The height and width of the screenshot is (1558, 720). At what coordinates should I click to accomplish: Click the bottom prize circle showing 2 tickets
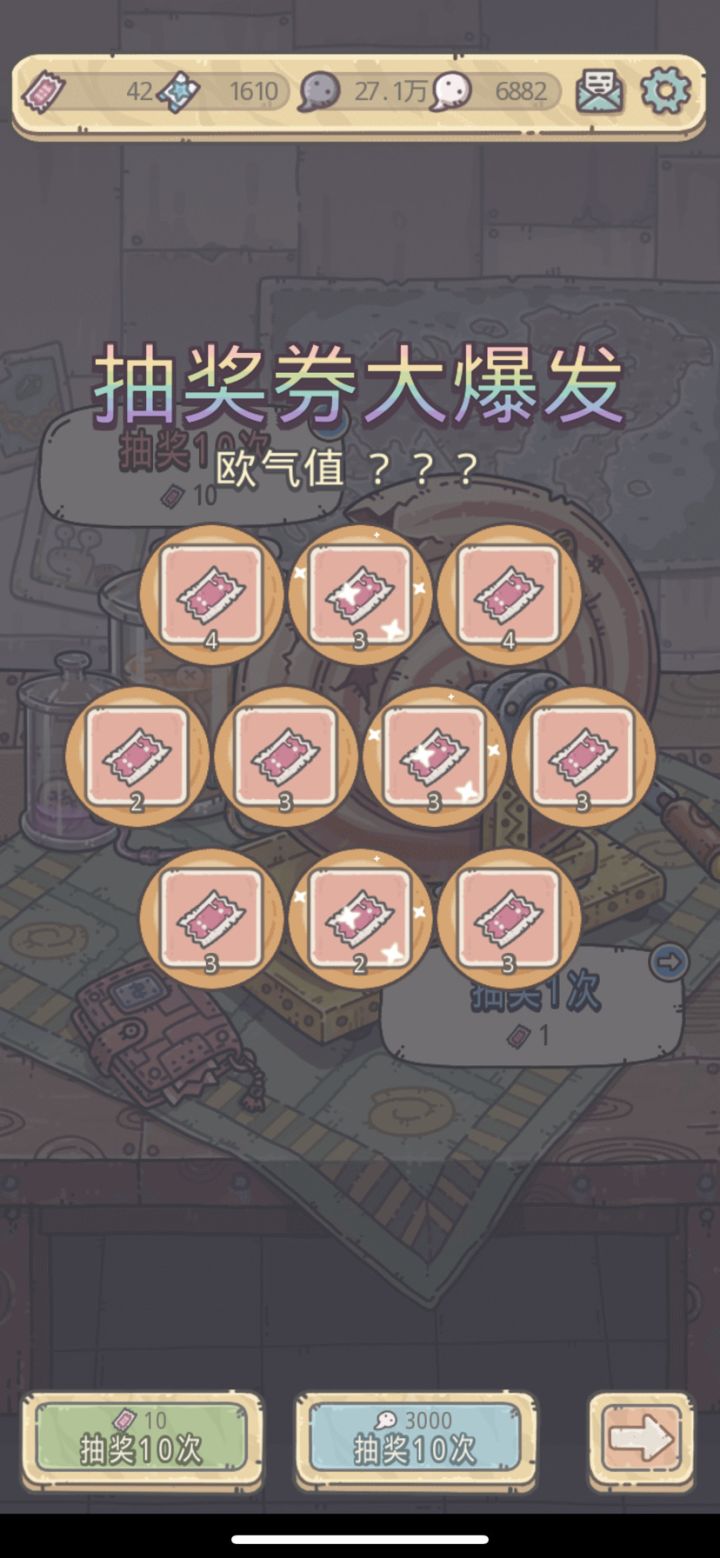pos(361,918)
